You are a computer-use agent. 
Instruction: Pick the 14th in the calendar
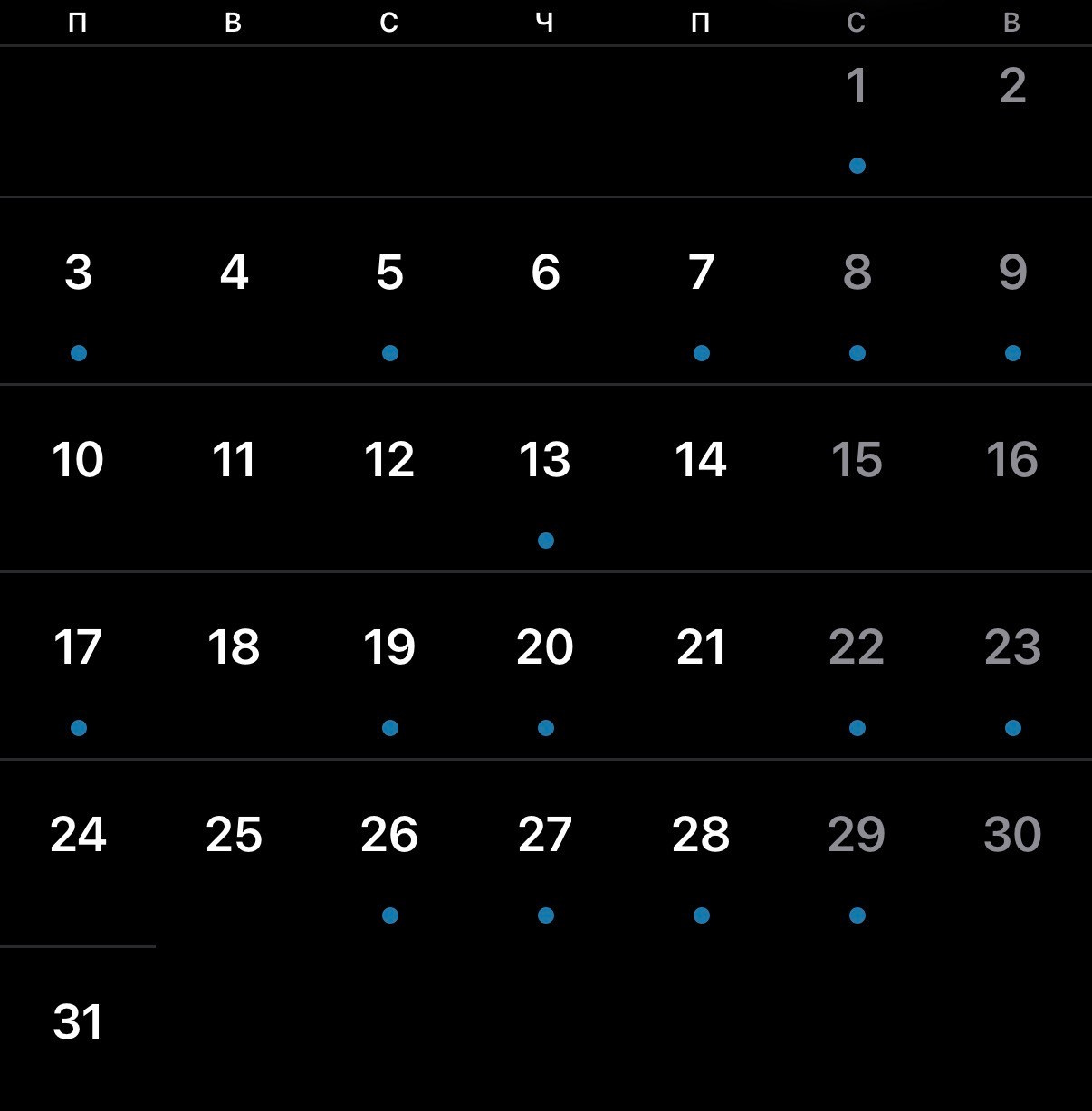click(701, 460)
